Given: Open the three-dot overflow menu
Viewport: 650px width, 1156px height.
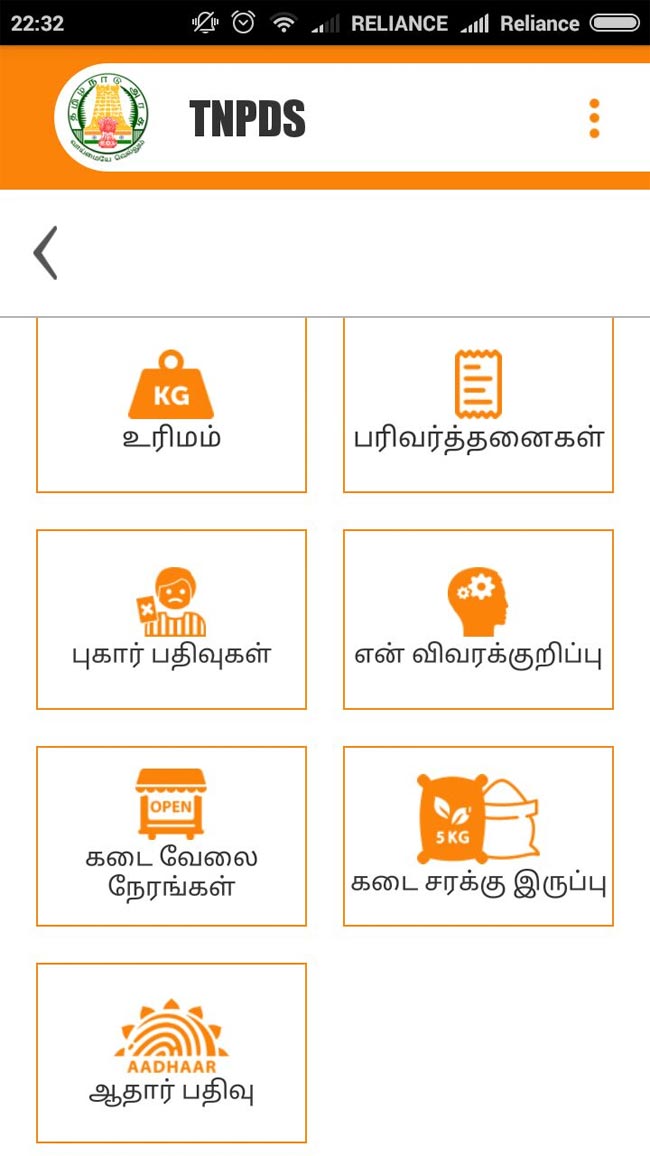Looking at the screenshot, I should point(594,118).
